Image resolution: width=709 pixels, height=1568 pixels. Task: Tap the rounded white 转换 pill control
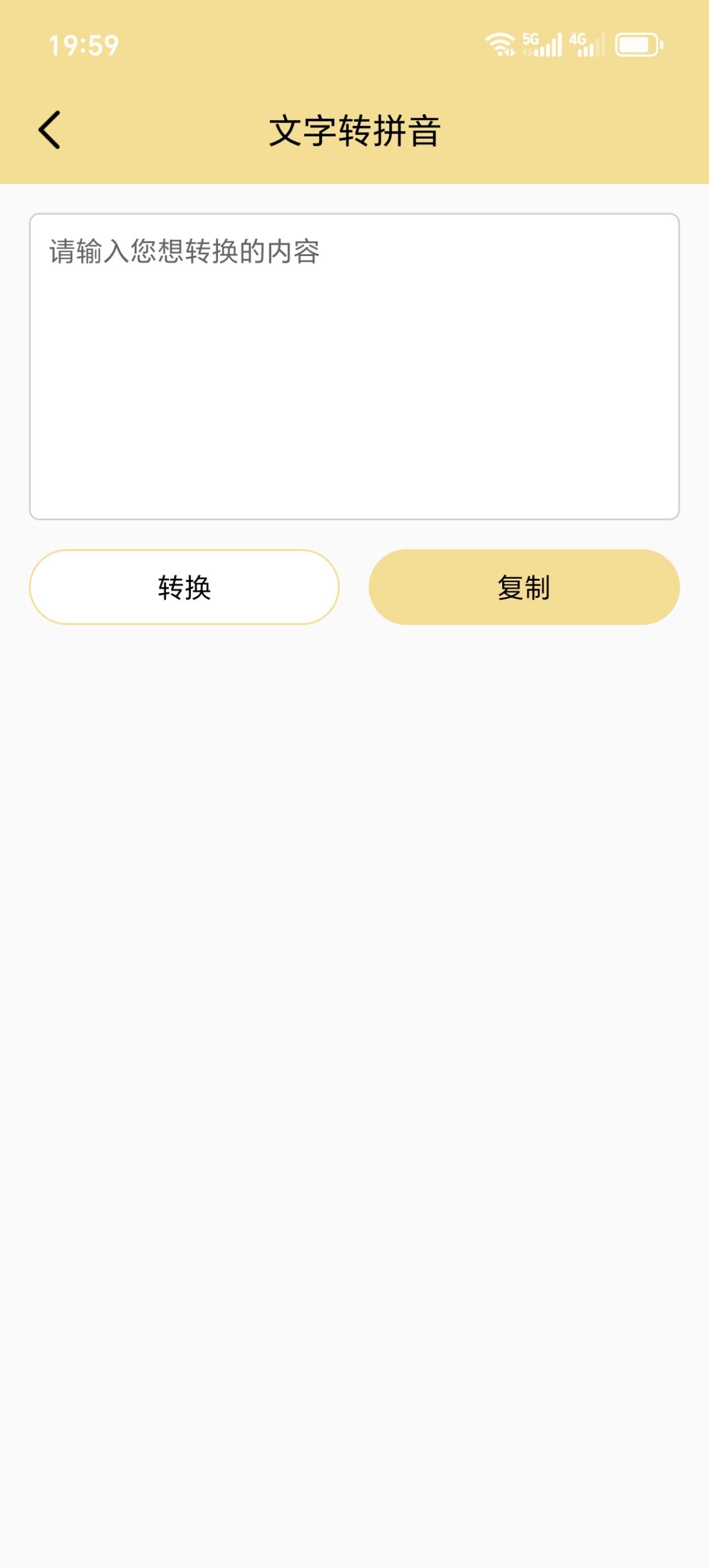click(x=184, y=587)
